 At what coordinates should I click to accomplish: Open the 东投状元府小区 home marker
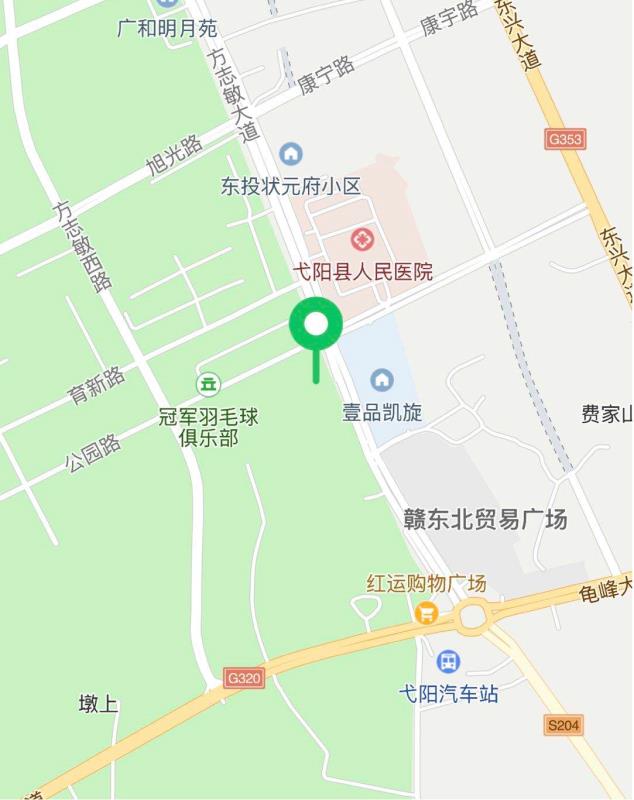coord(291,154)
